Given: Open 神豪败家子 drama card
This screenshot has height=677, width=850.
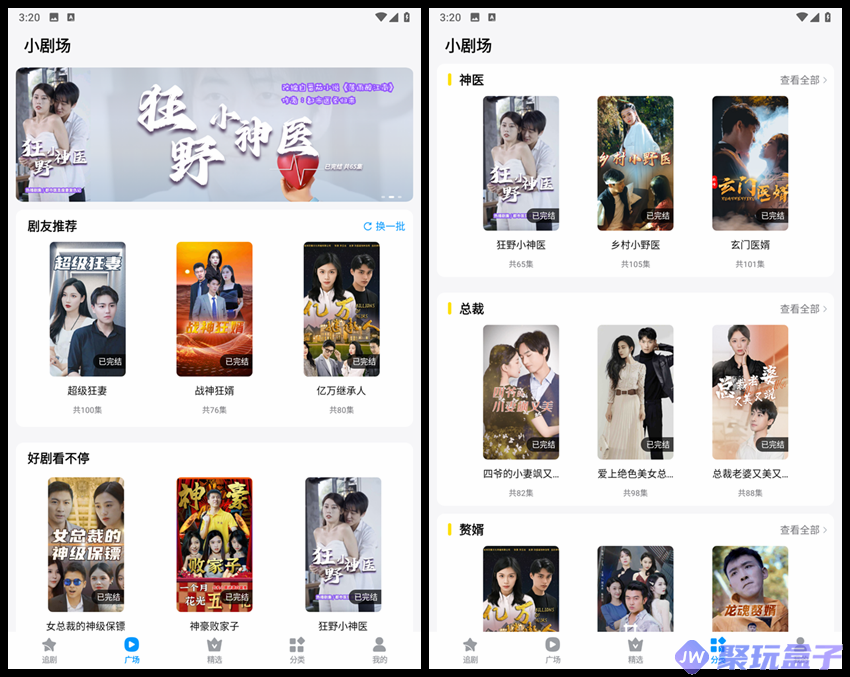Looking at the screenshot, I should click(214, 544).
